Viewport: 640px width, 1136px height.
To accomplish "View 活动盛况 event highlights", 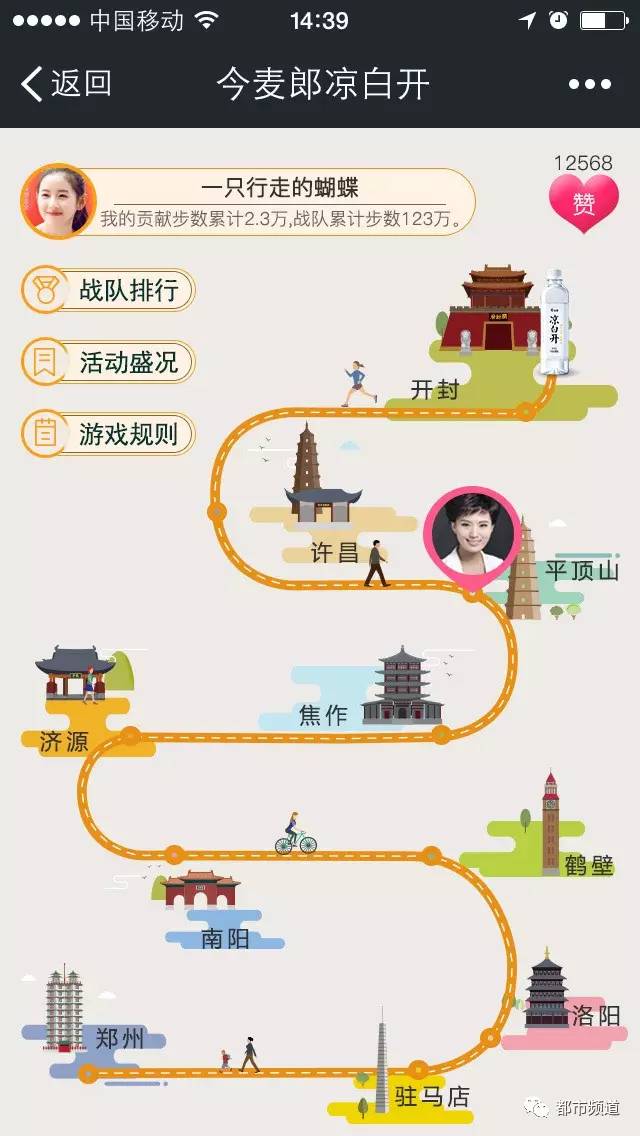I will 109,362.
